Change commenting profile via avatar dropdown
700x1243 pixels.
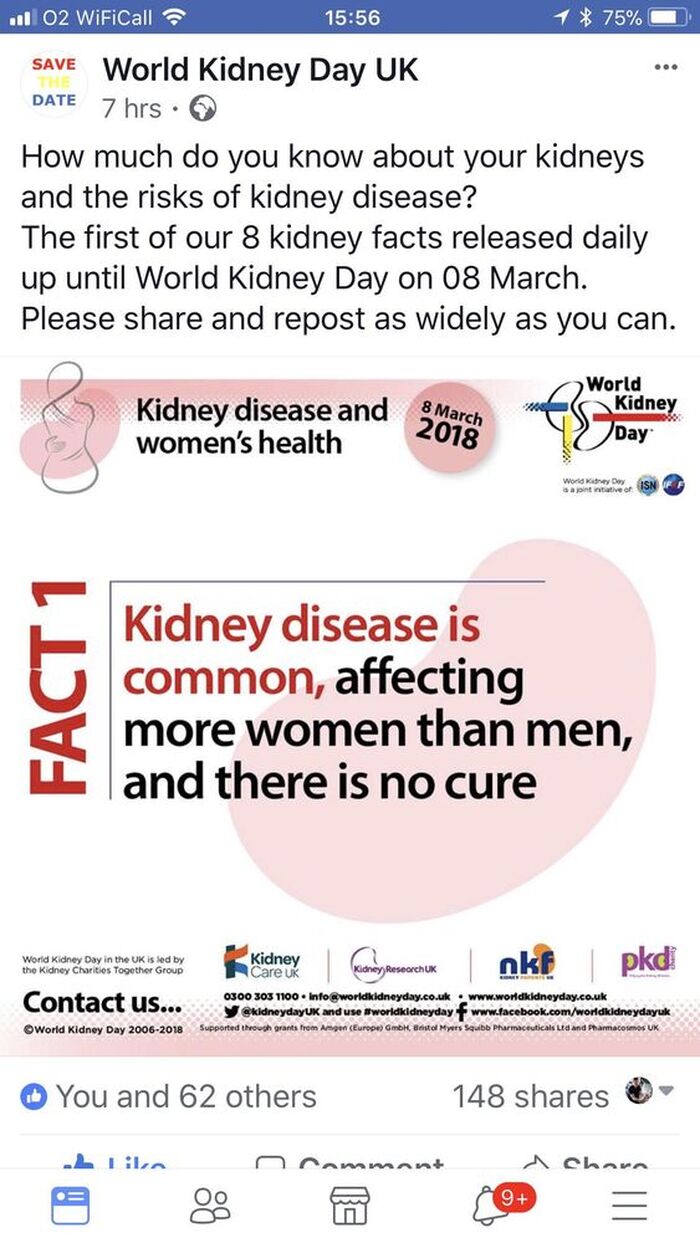point(651,1091)
